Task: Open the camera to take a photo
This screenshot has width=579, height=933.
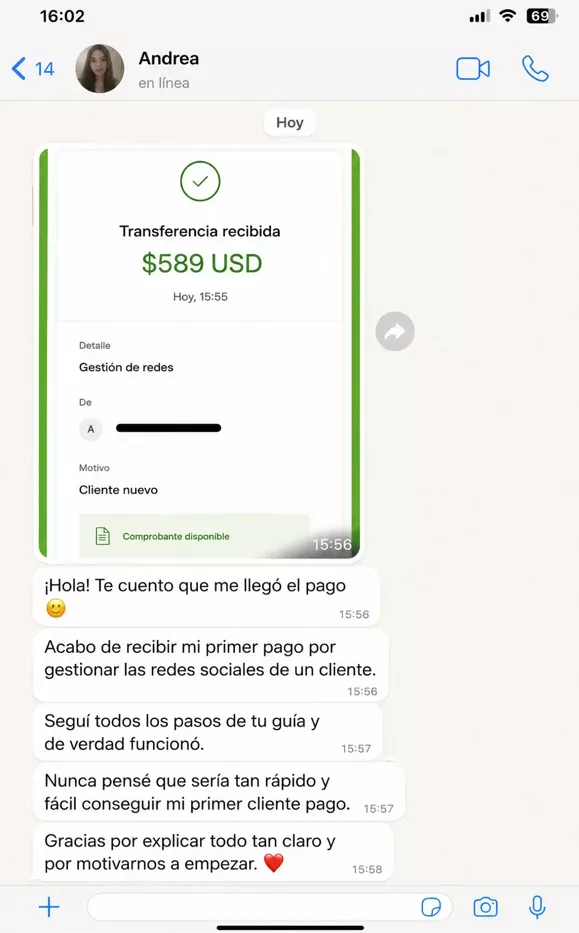Action: point(486,907)
